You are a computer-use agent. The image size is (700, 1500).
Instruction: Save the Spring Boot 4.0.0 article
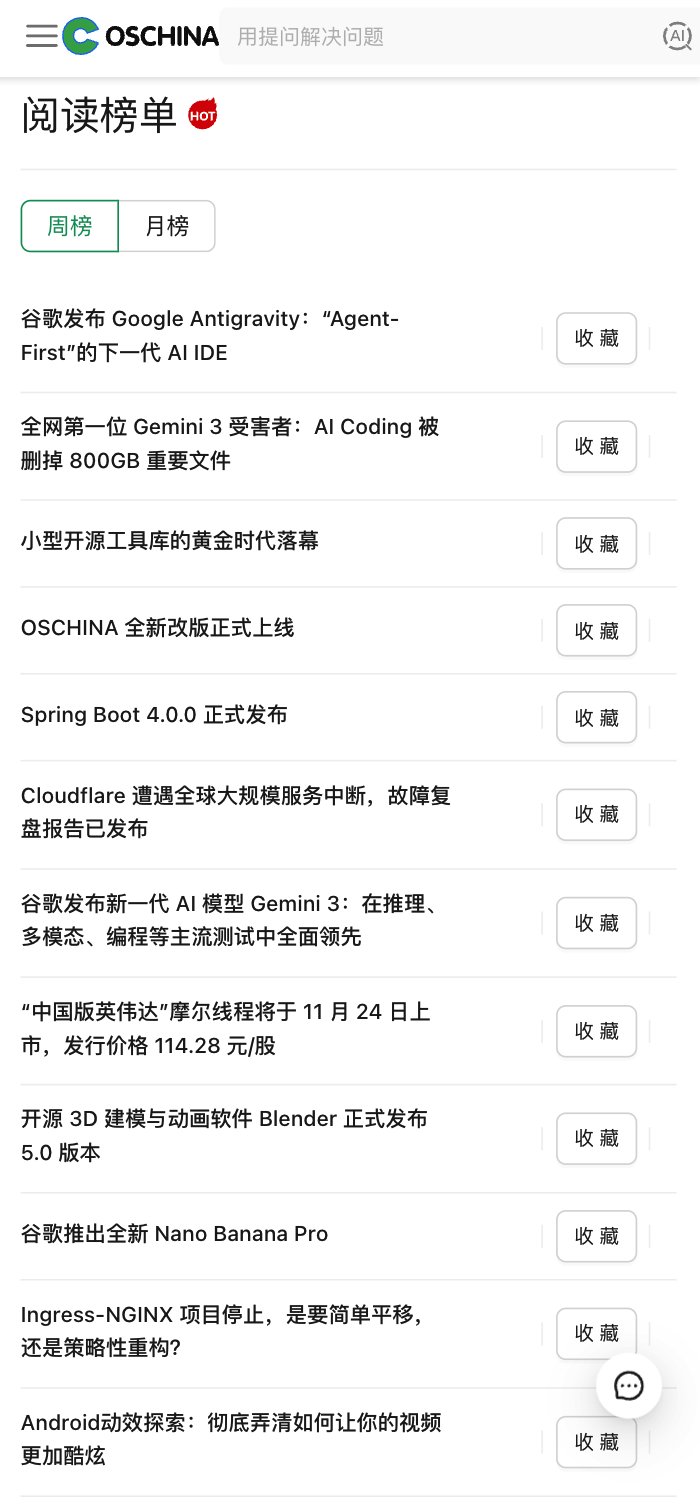[x=596, y=718]
